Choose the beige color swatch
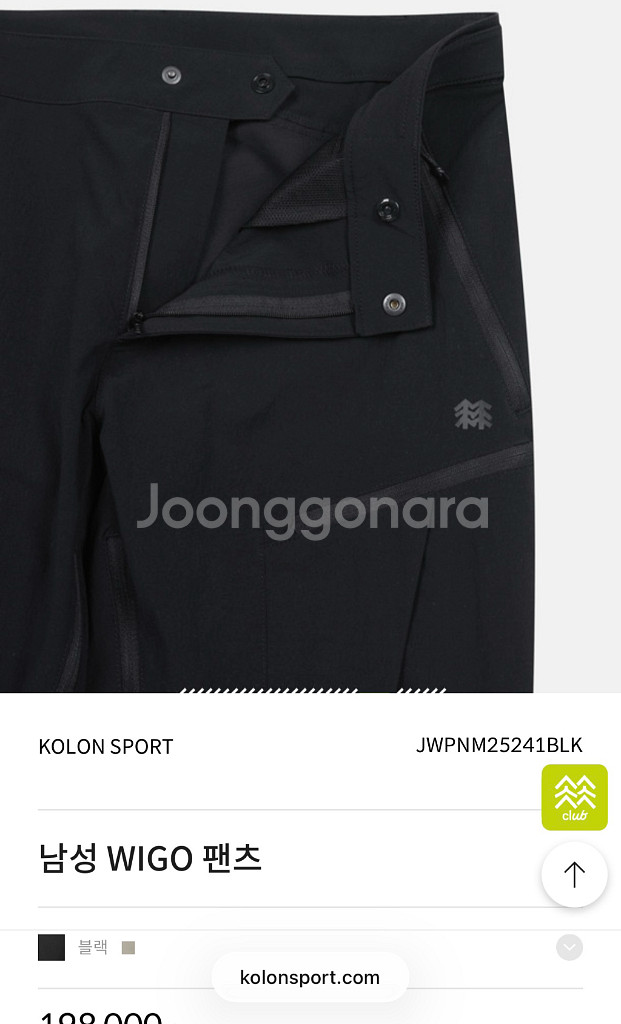 [x=128, y=948]
